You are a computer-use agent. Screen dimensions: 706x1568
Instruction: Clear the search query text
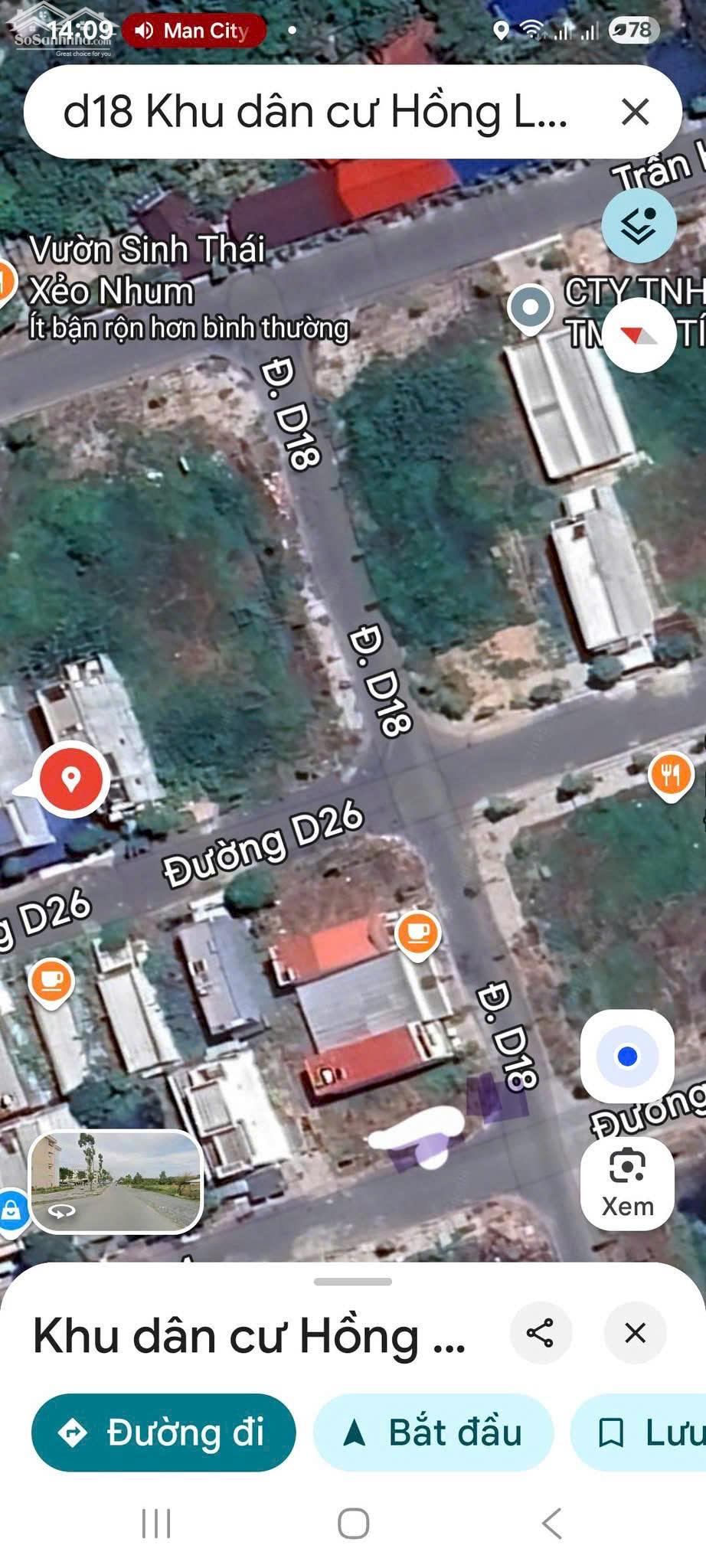[x=635, y=112]
